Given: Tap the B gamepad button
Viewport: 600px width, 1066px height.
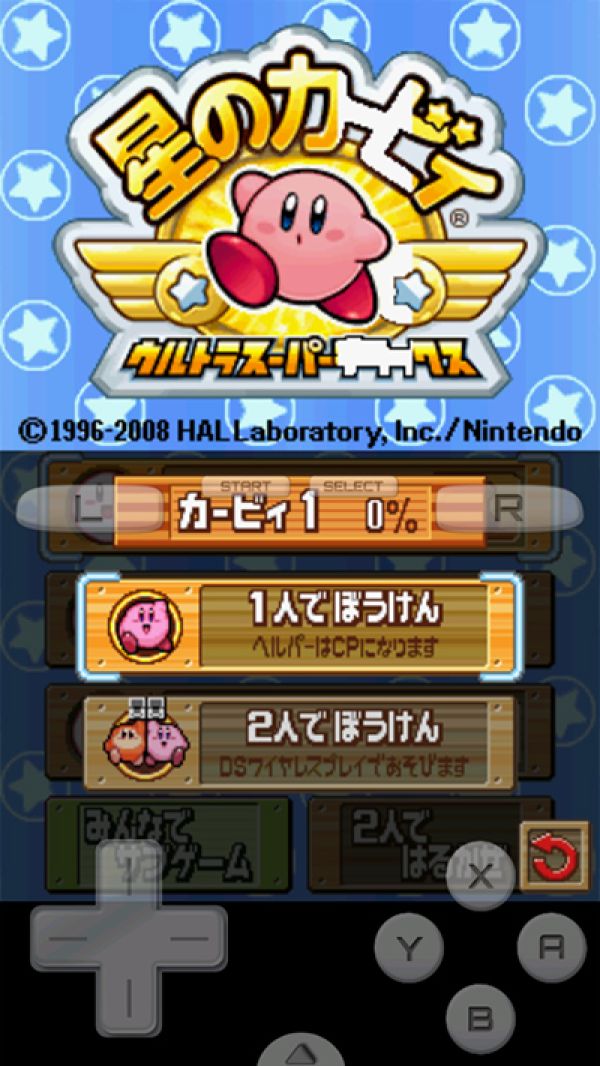Looking at the screenshot, I should tap(480, 1018).
